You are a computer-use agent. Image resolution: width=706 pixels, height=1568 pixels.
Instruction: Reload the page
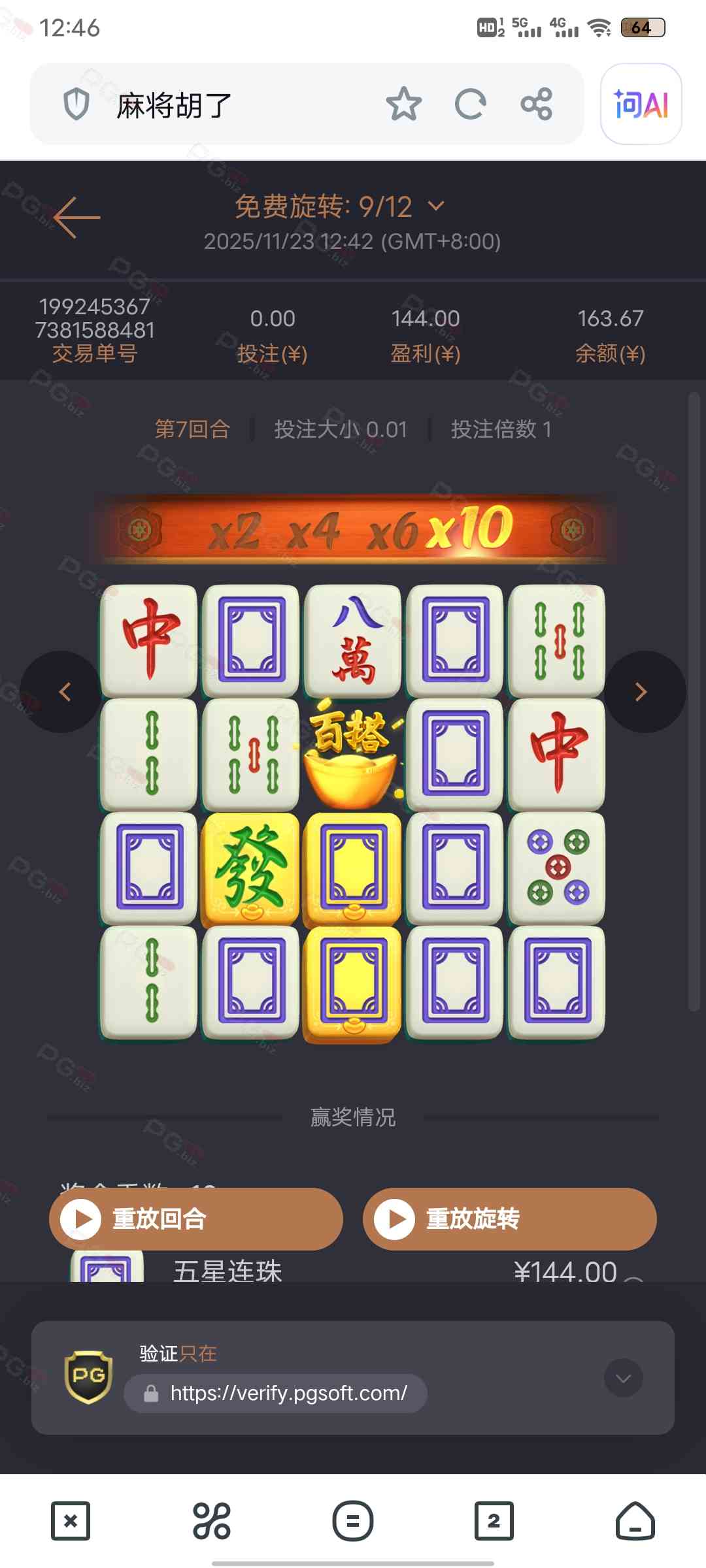[471, 105]
